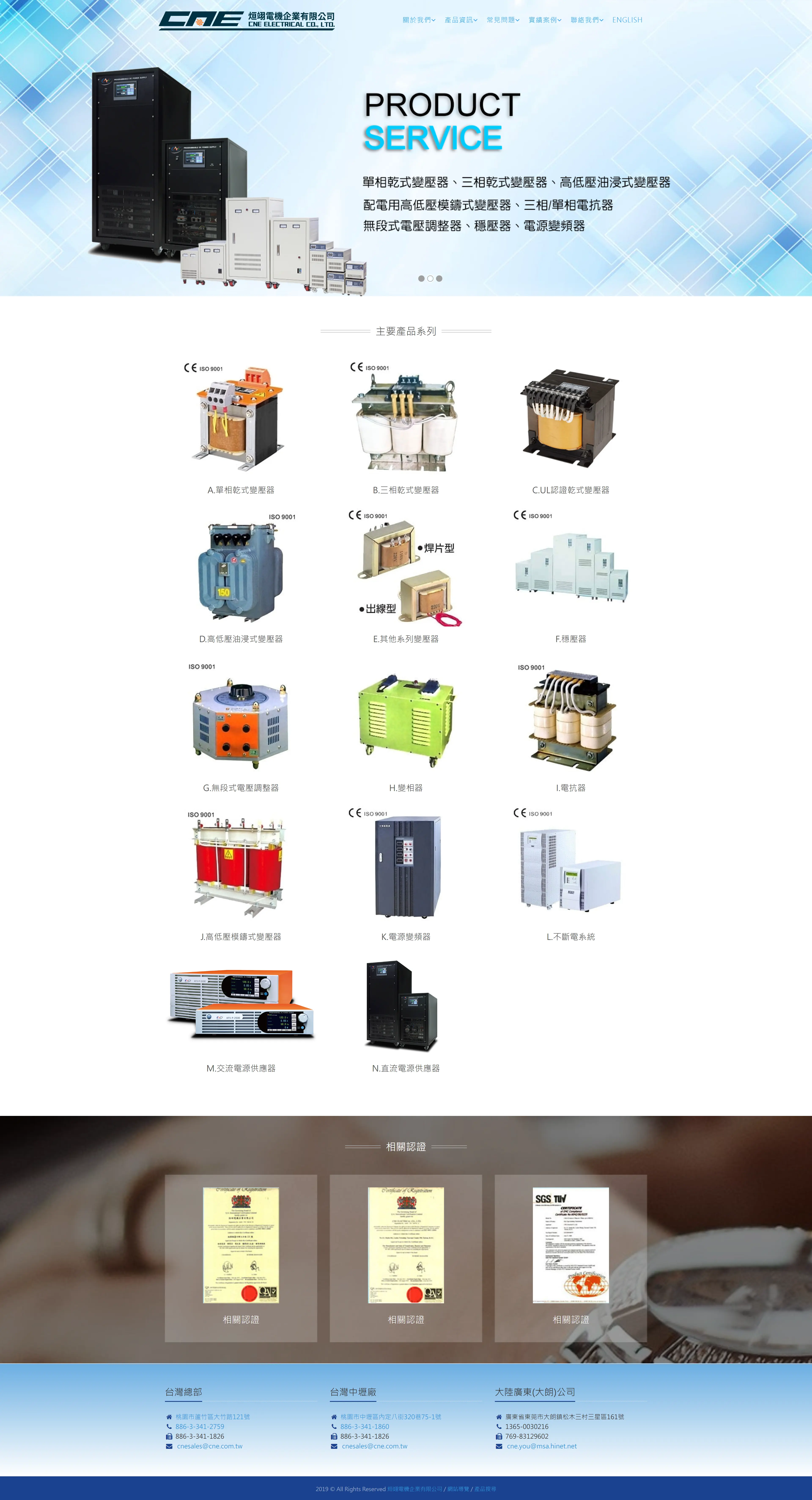Expand the 產品資訊 menu
Screen dimensions: 812x1500
coord(460,20)
